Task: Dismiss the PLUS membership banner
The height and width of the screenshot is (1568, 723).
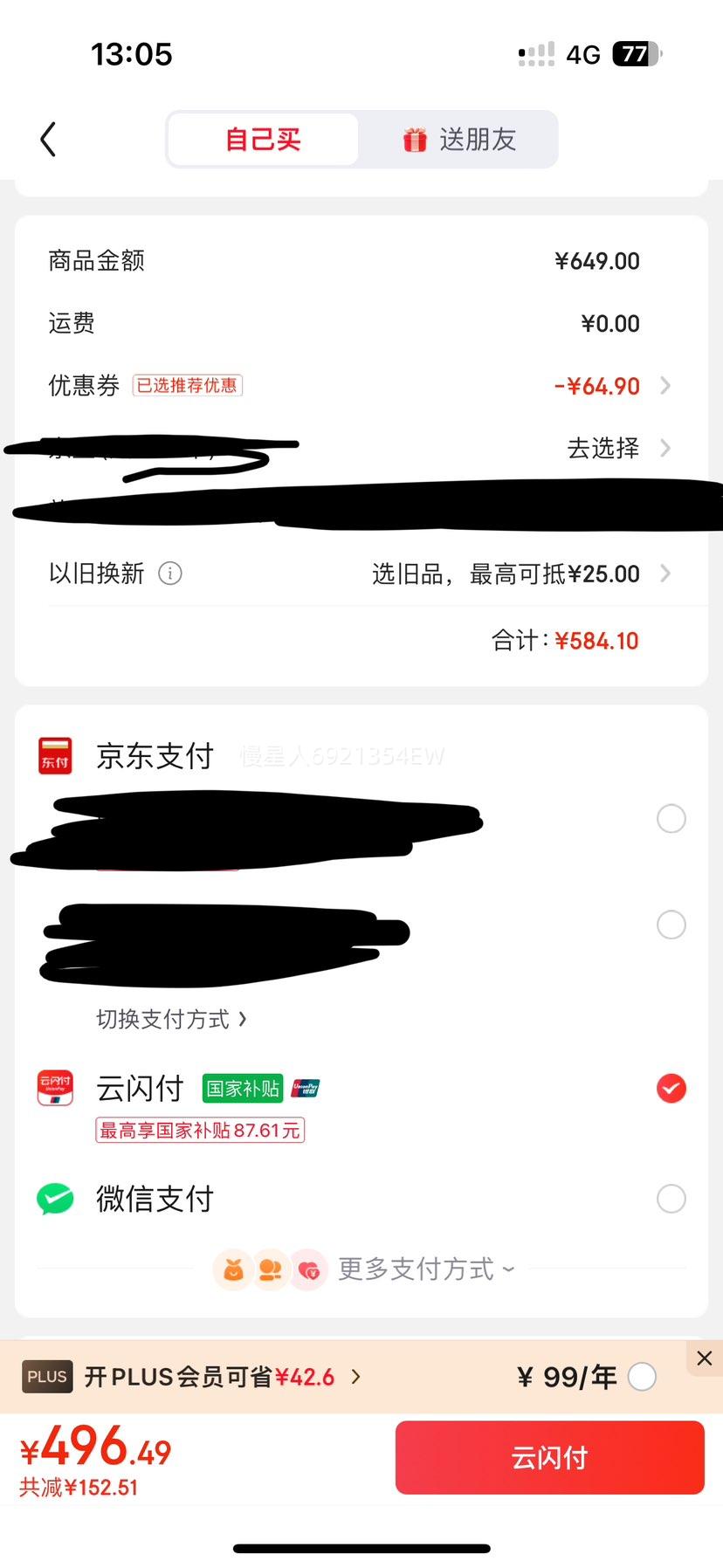Action: coord(704,1358)
